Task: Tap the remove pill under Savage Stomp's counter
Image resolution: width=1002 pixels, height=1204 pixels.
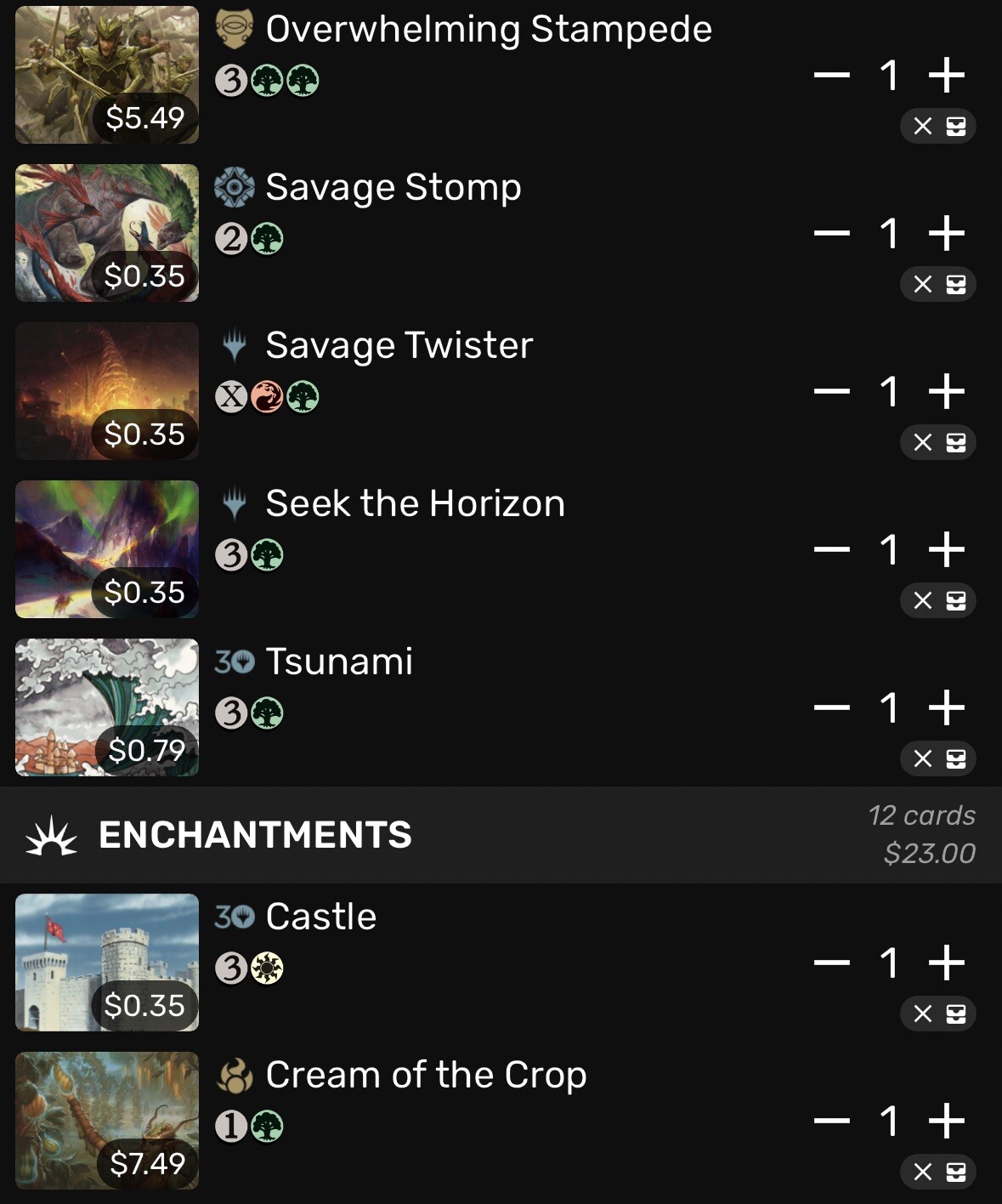Action: (938, 285)
